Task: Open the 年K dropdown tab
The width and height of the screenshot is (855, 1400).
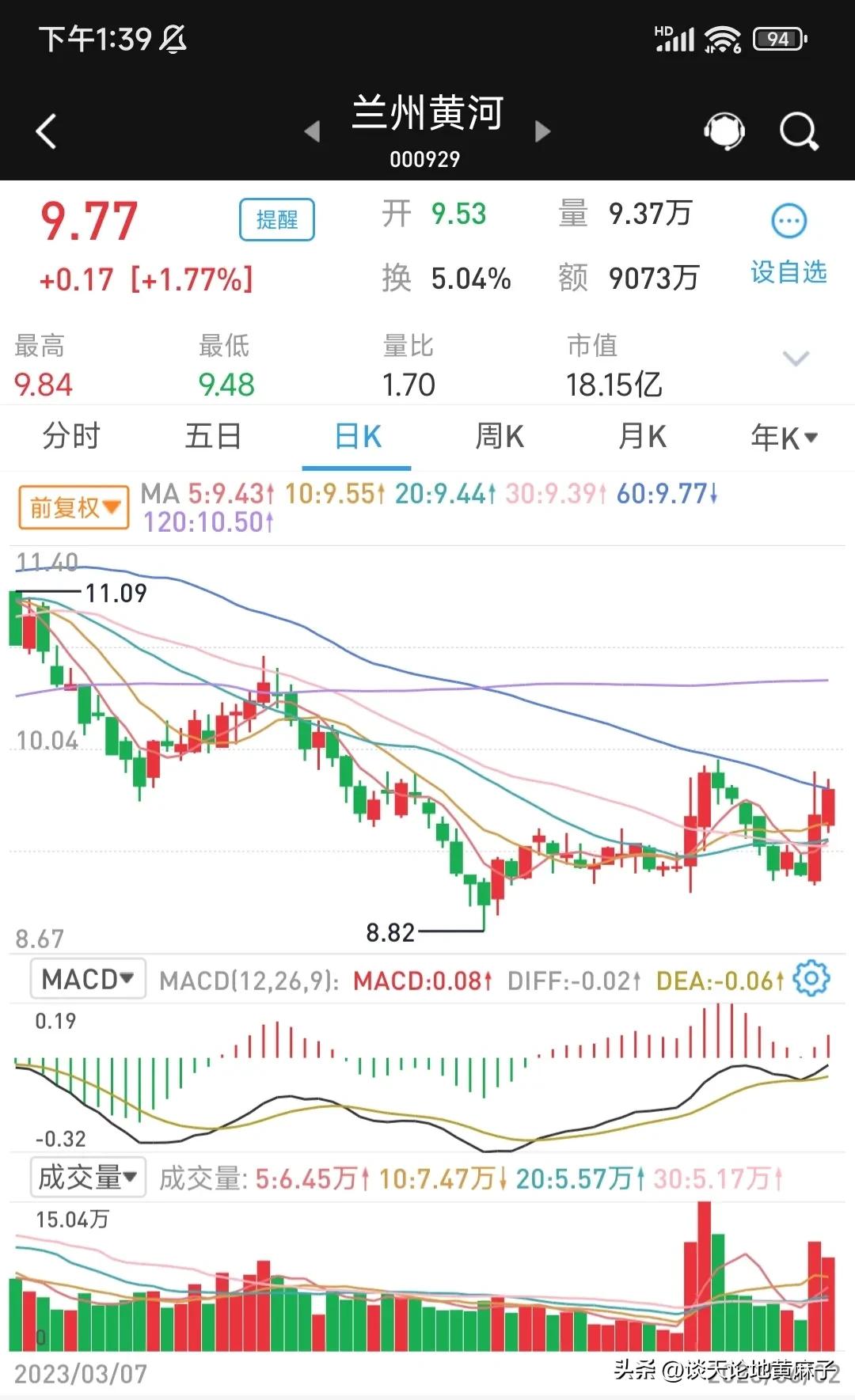Action: click(x=784, y=437)
